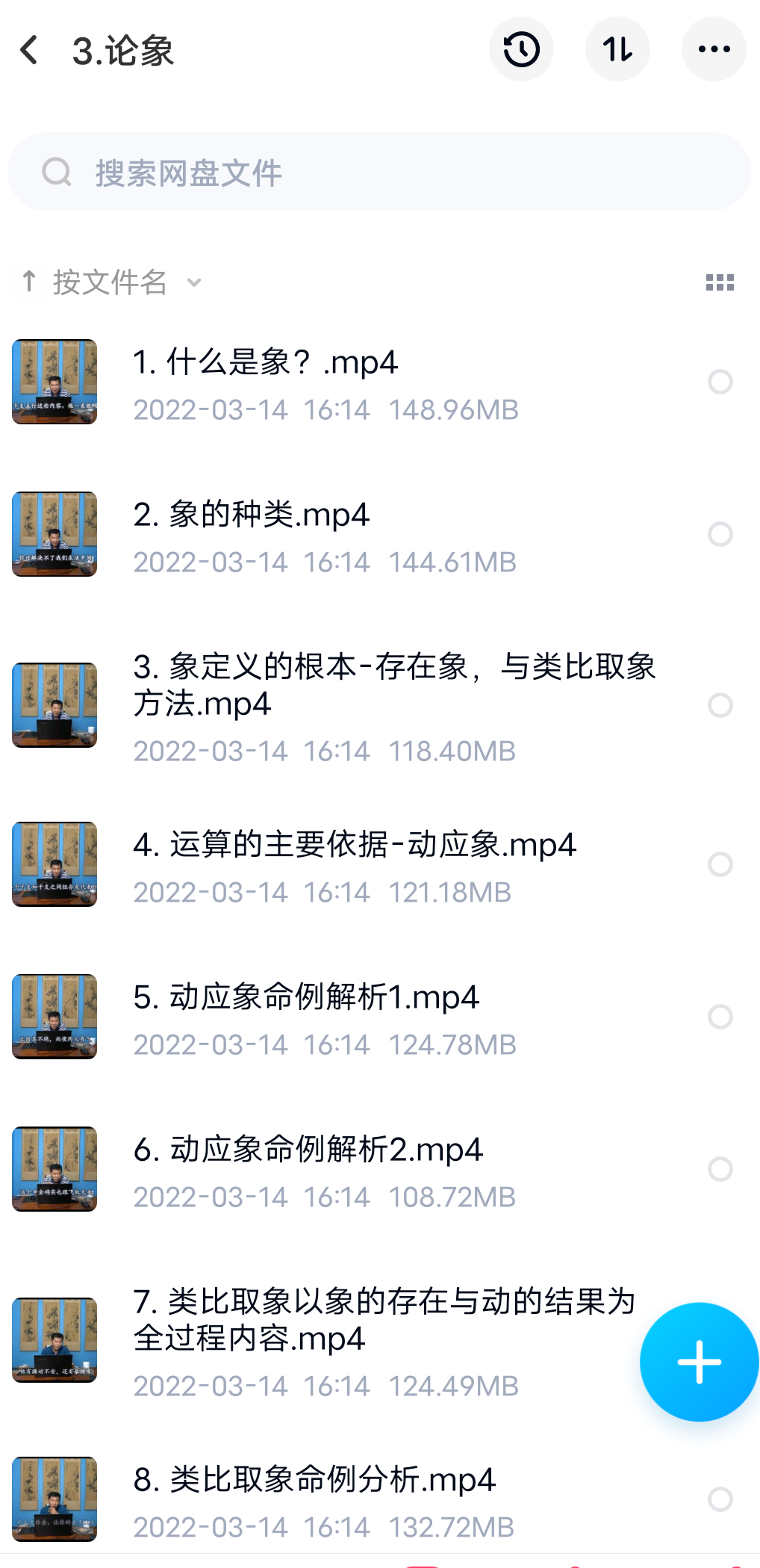The image size is (760, 1568).
Task: Select the checkbox for 4. 运算的主要依据-动应象.mp4
Action: pos(720,864)
